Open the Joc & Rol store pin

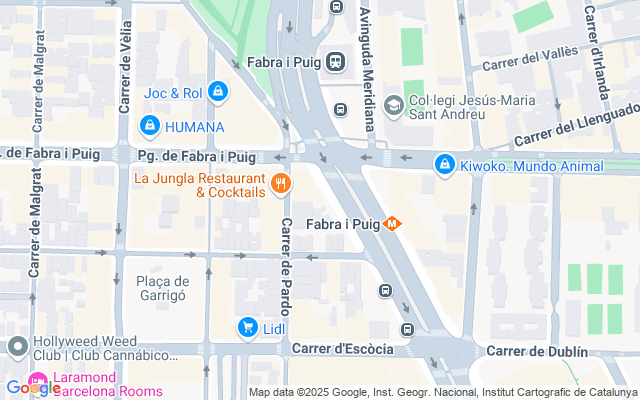point(218,93)
